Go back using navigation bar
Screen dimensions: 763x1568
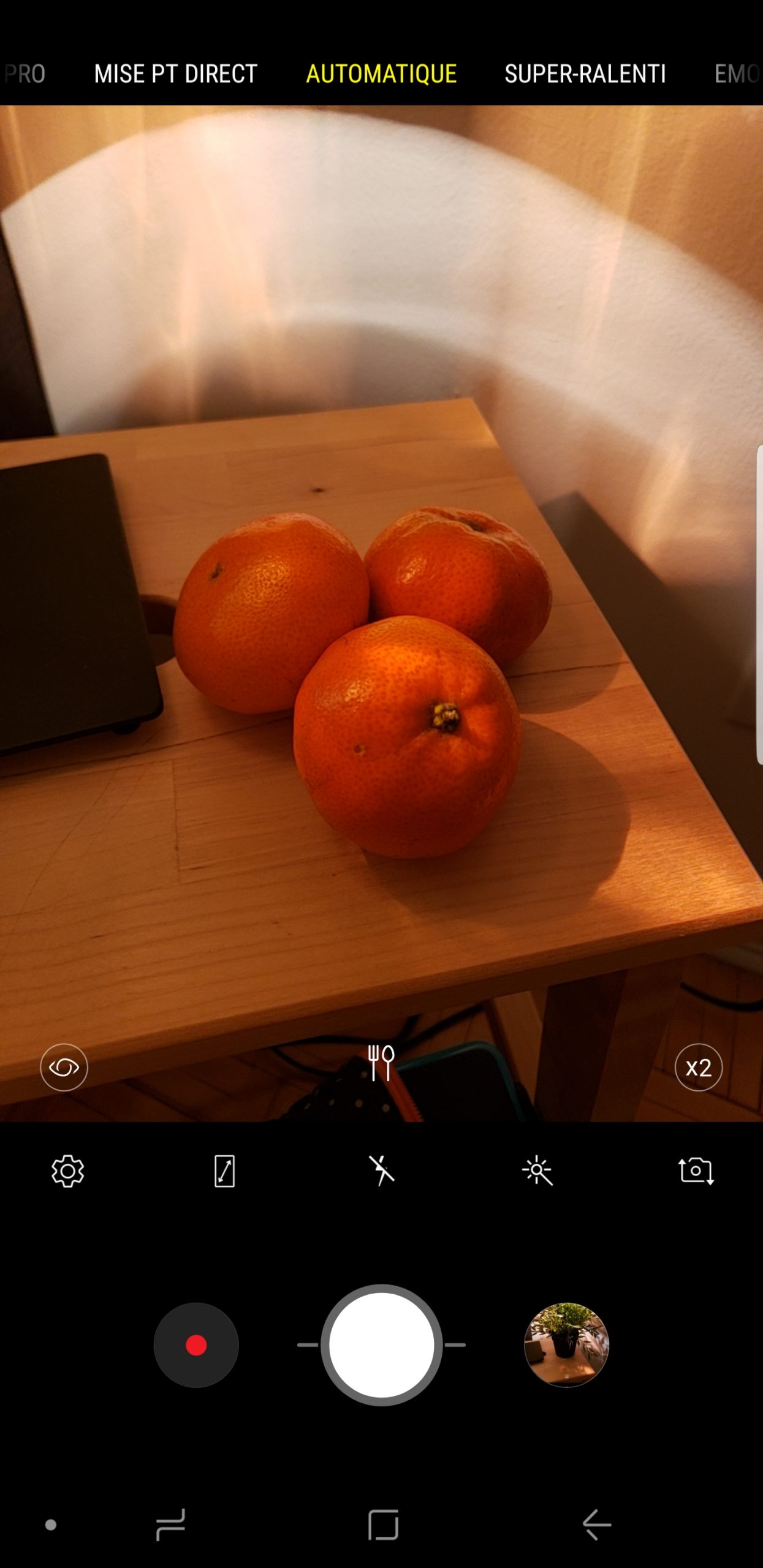point(596,1525)
